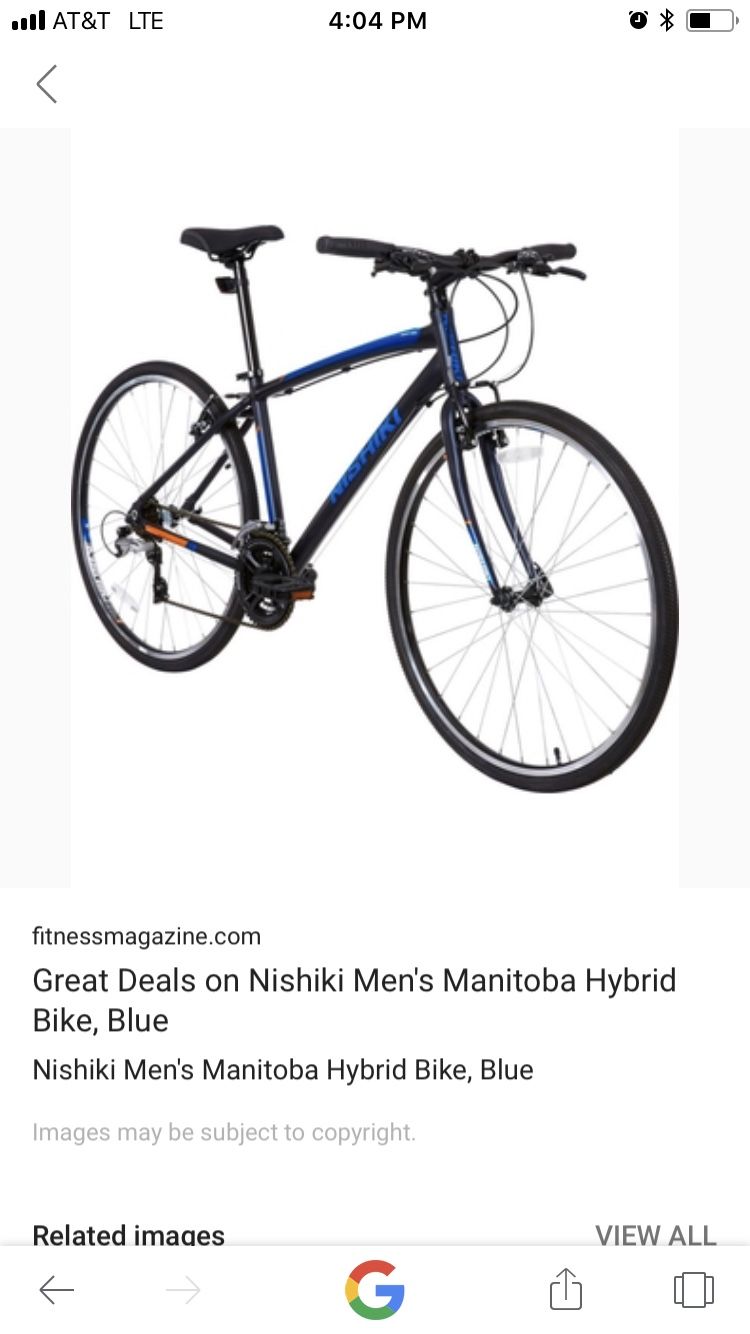Viewport: 750px width, 1334px height.
Task: Share this page
Action: click(565, 1288)
